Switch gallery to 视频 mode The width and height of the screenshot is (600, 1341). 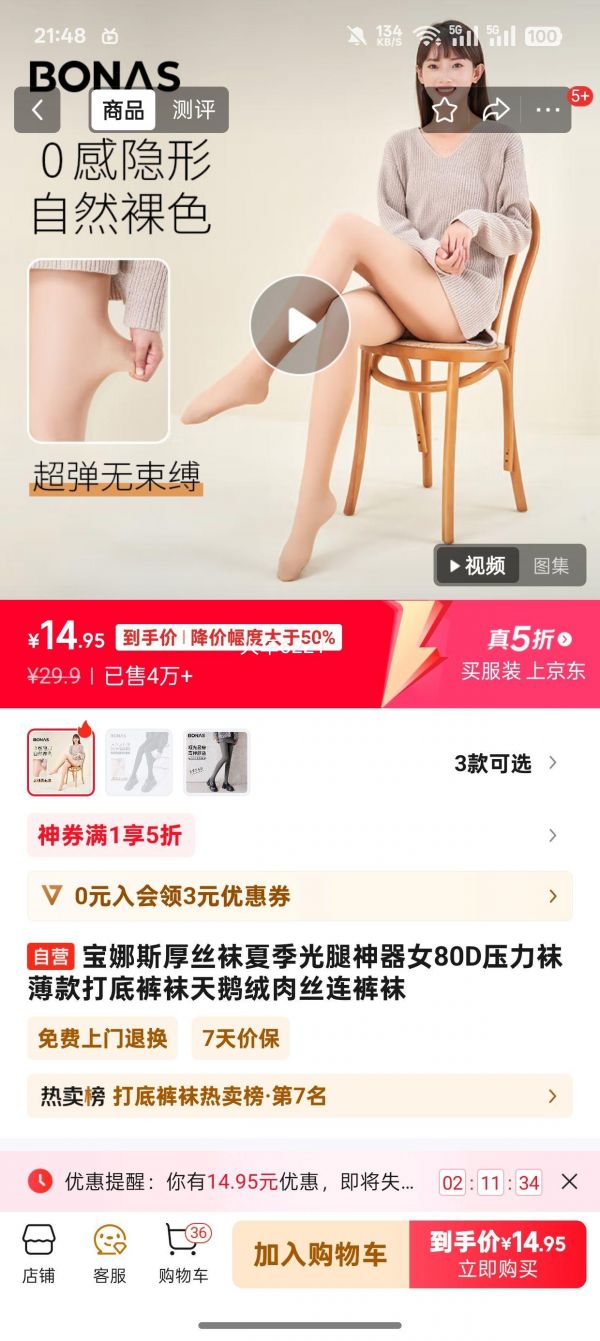click(x=478, y=565)
